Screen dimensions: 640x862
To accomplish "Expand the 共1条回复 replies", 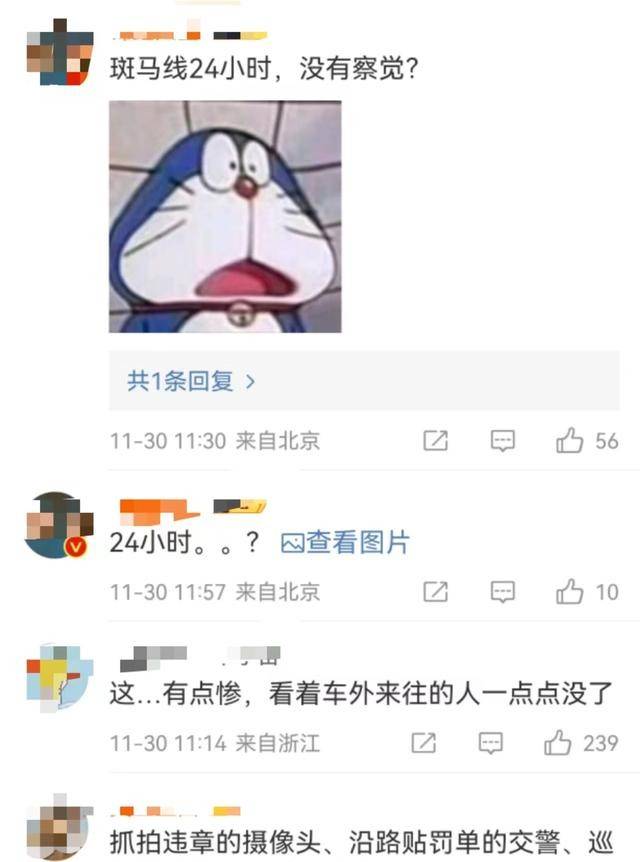I will pos(191,381).
